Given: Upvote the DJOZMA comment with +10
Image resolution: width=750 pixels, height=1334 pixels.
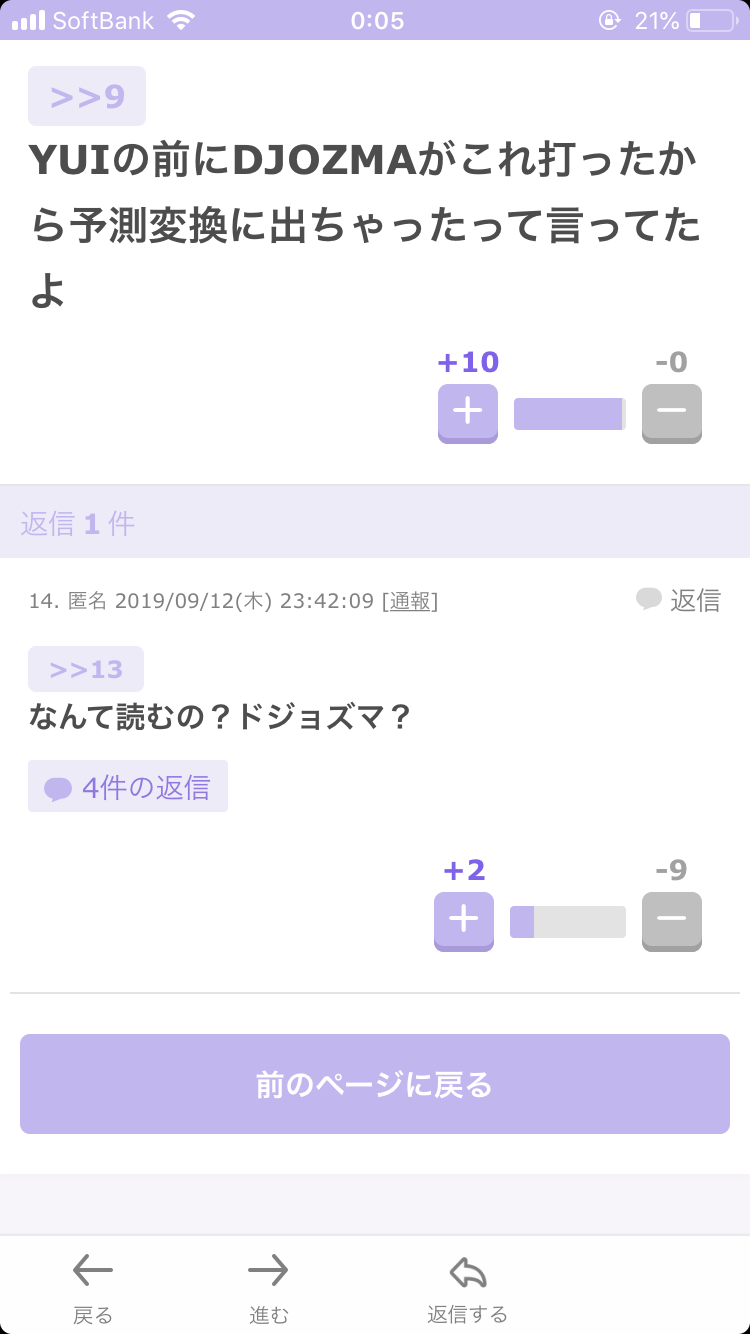Looking at the screenshot, I should tap(468, 413).
